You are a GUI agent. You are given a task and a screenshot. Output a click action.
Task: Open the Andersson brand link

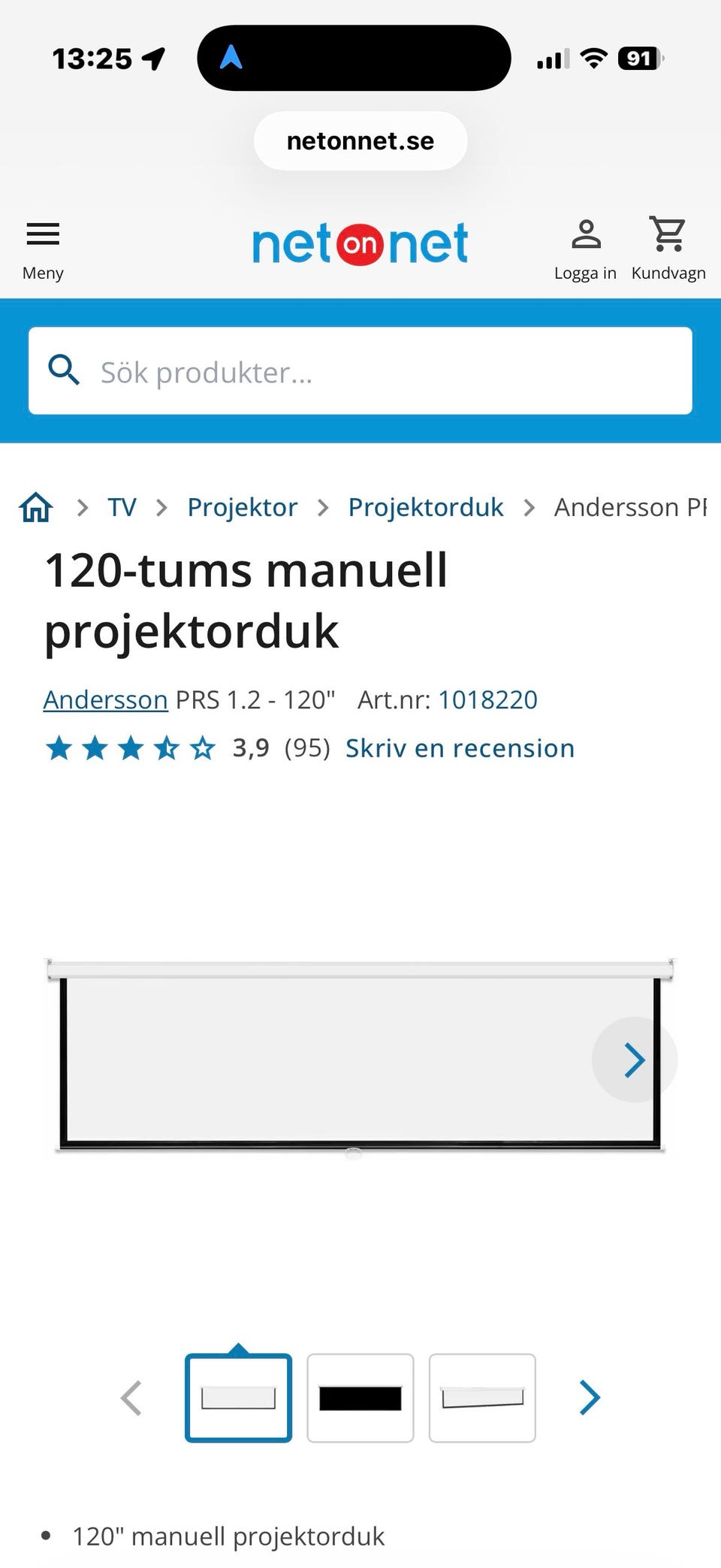[x=104, y=699]
